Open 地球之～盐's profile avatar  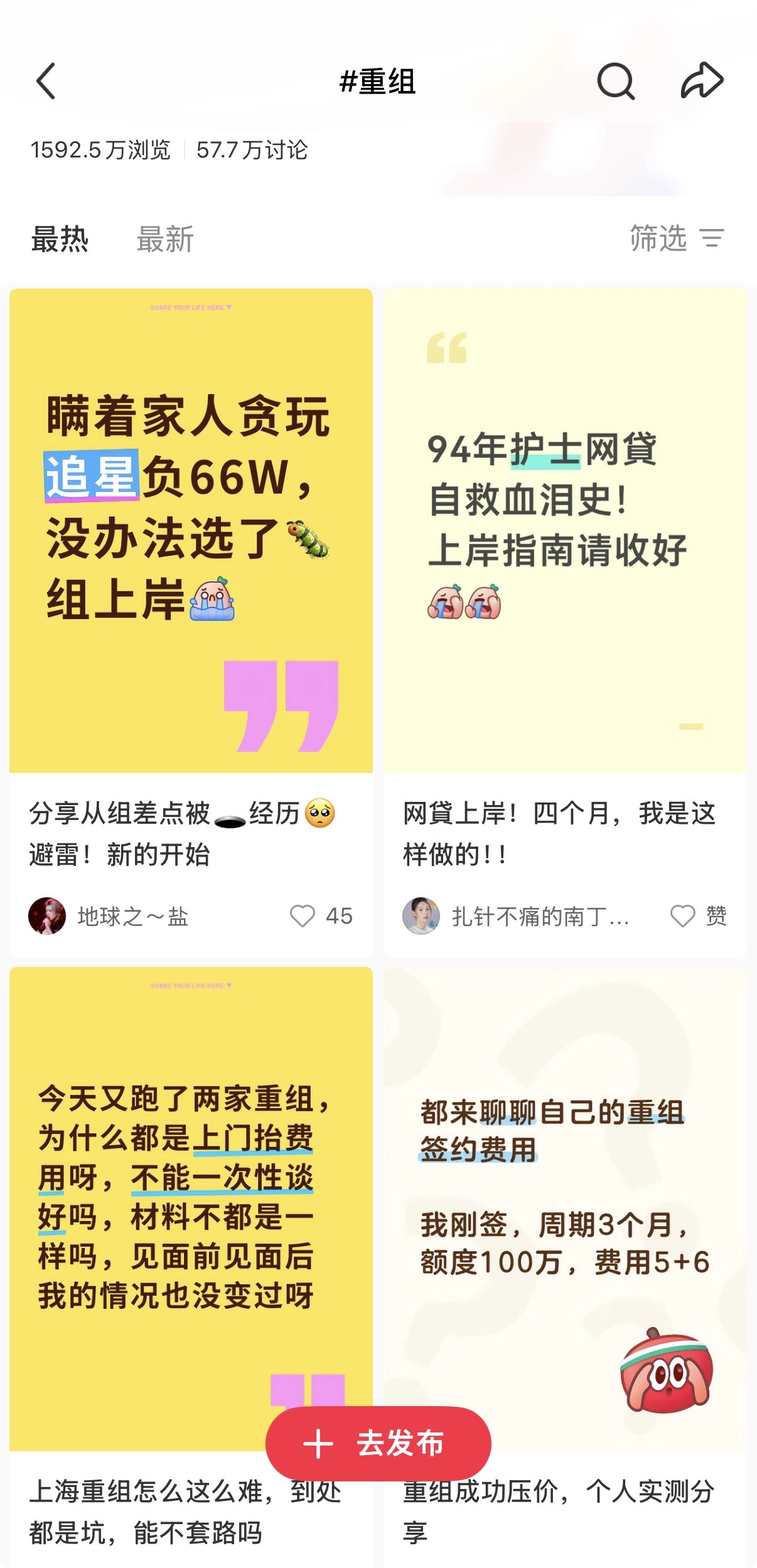tap(47, 917)
